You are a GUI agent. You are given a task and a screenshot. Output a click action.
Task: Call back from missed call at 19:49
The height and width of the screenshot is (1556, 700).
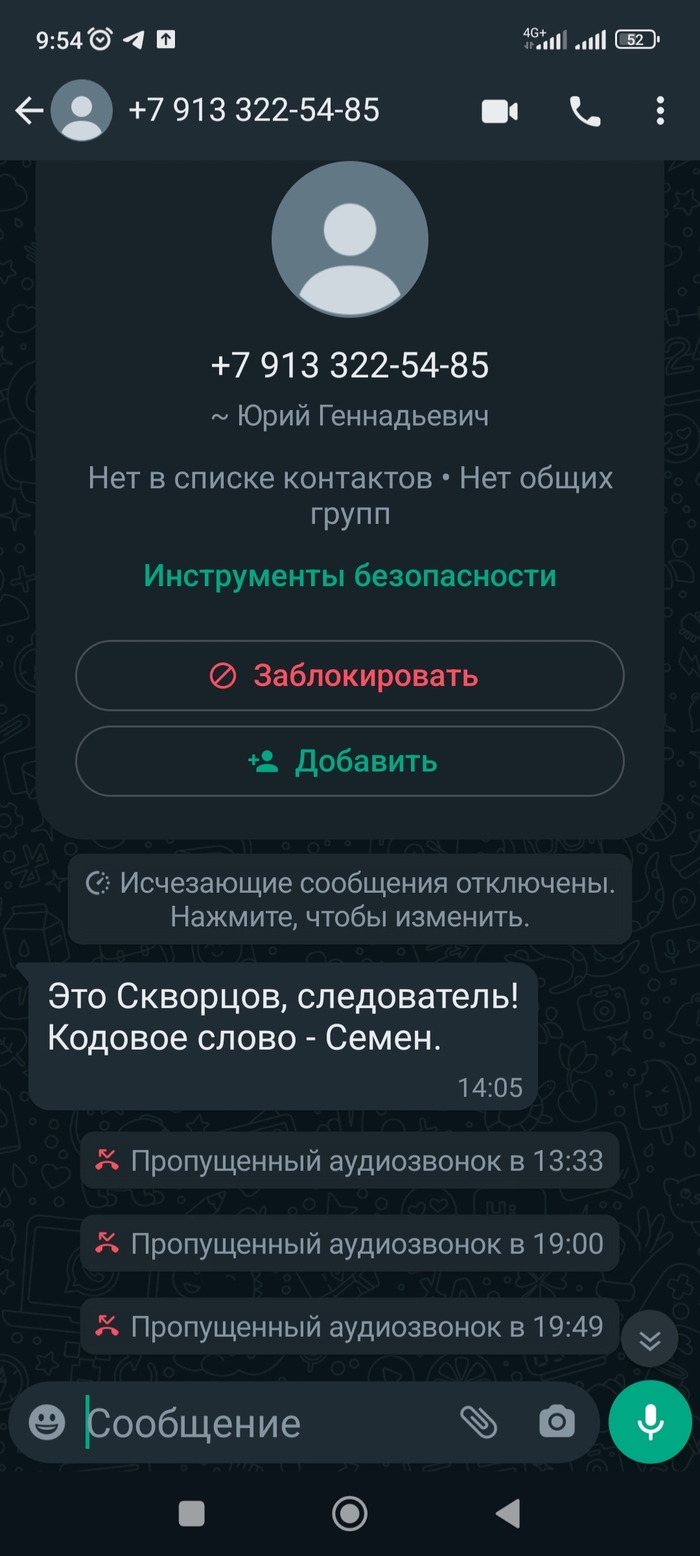pos(350,1327)
